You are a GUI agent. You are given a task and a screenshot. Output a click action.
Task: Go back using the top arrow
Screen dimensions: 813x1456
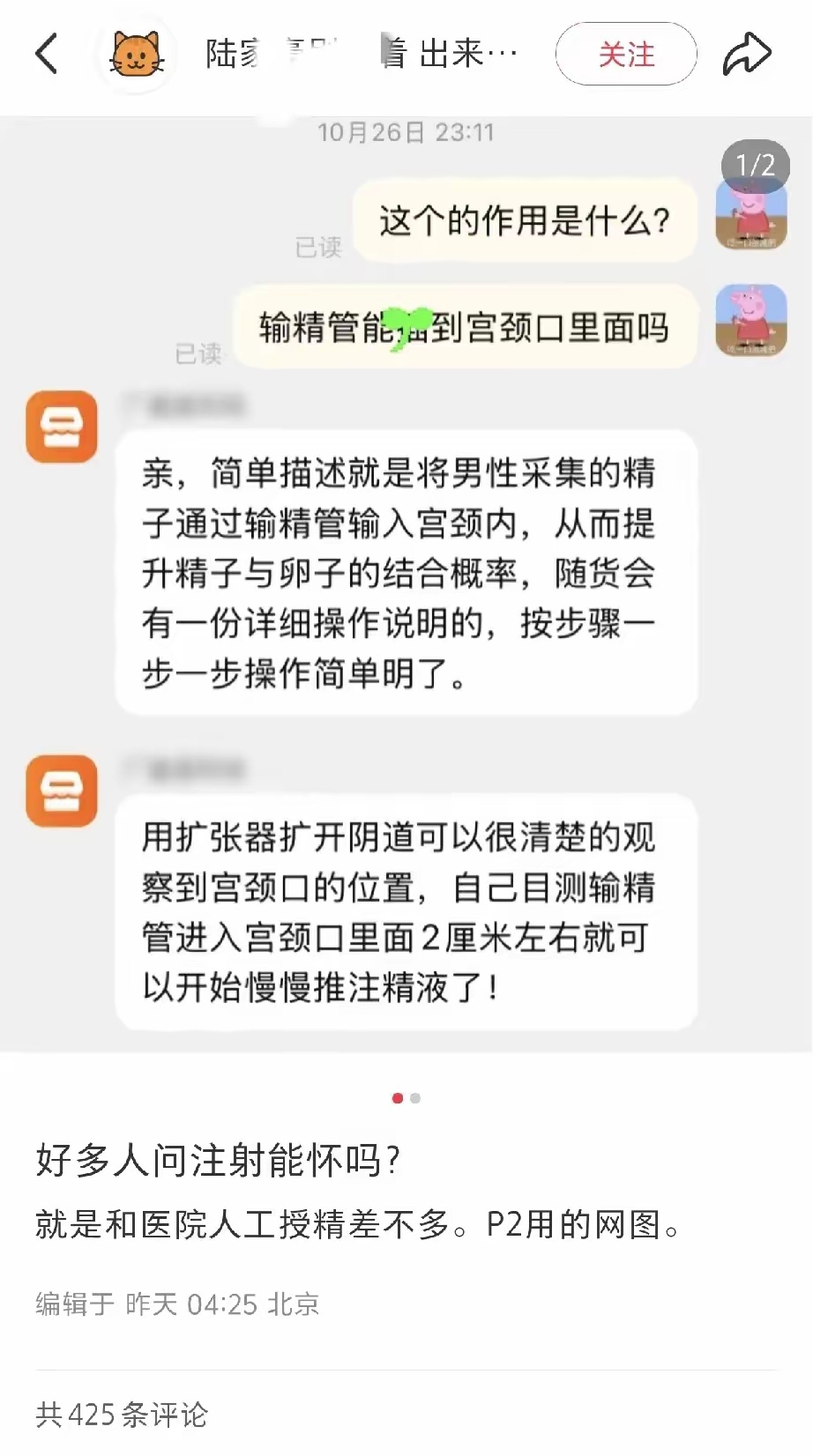tap(47, 54)
